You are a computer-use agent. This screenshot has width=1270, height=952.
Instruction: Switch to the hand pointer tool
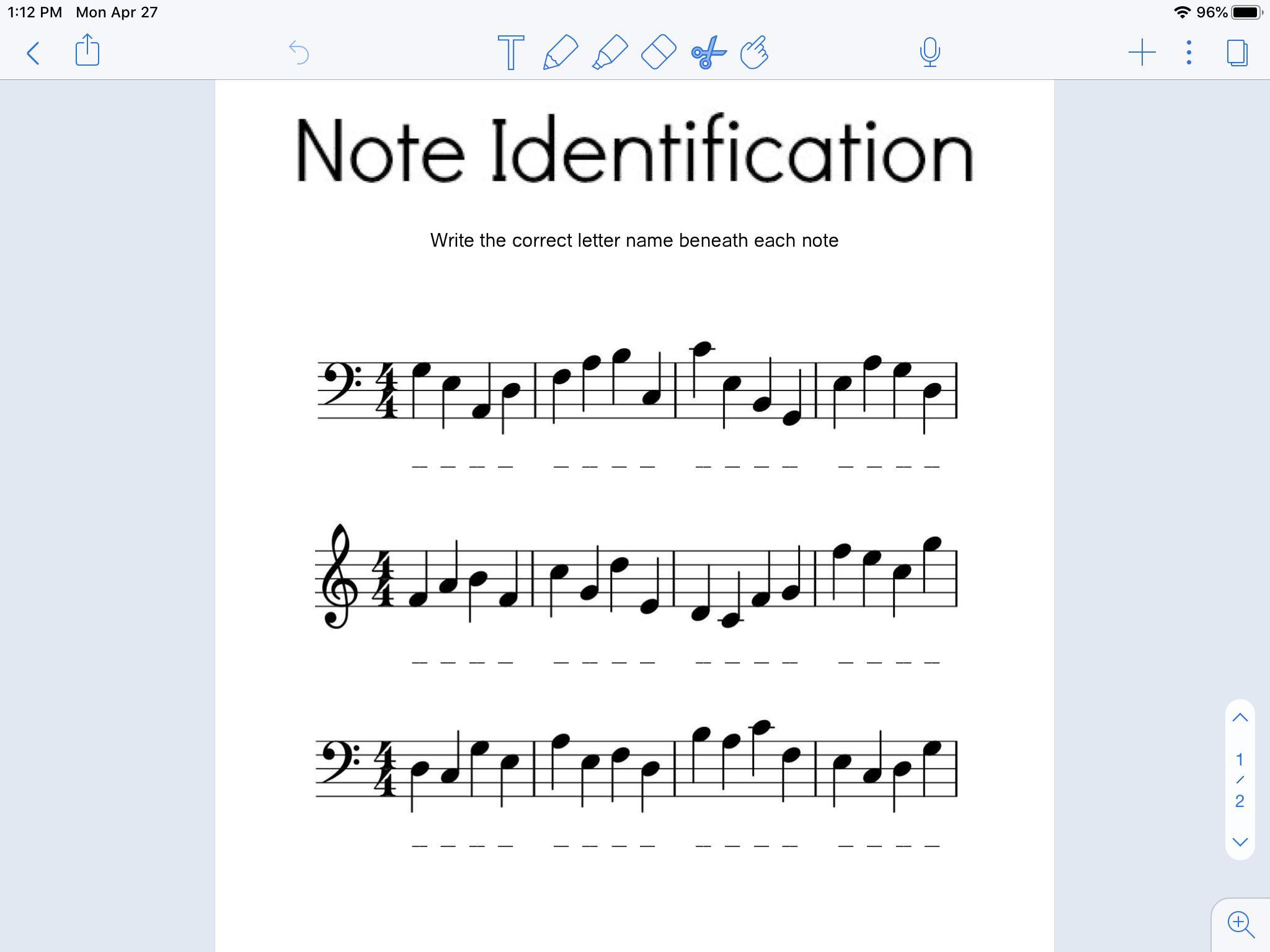click(x=755, y=53)
